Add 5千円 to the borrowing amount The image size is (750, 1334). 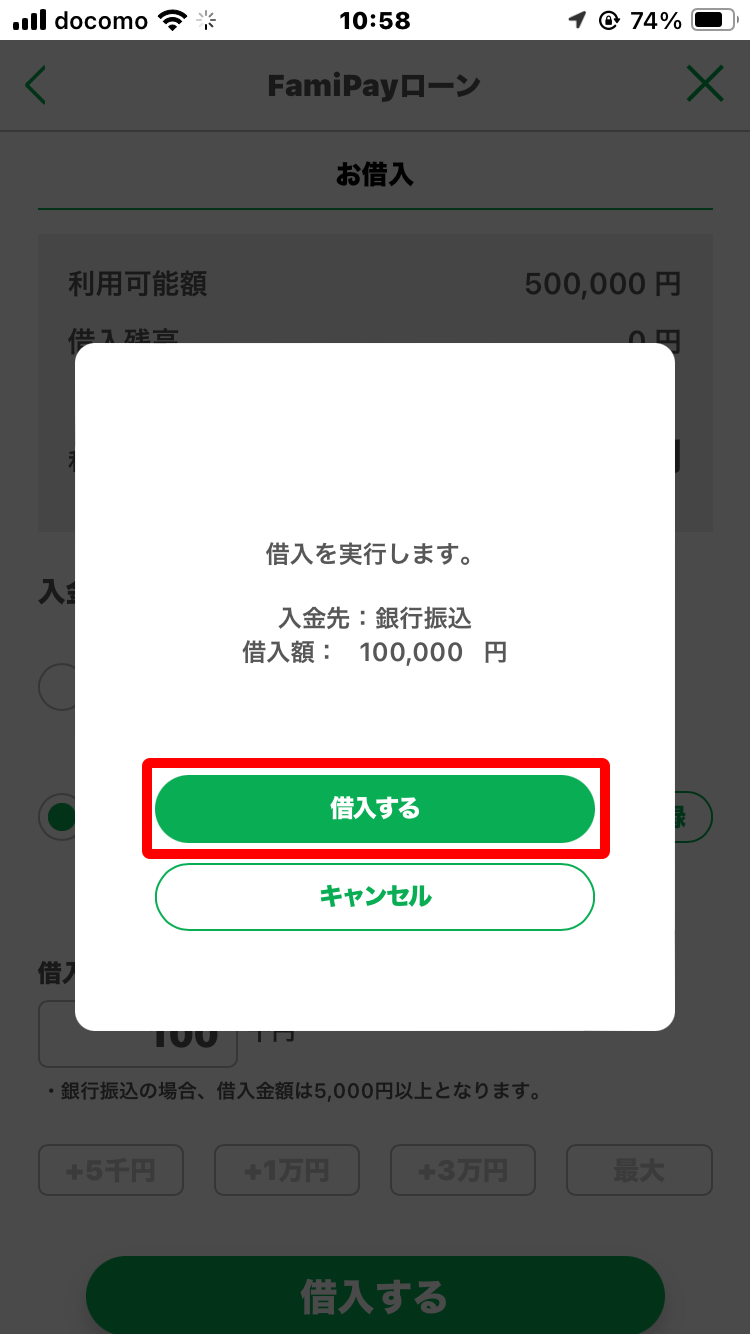coord(110,1170)
